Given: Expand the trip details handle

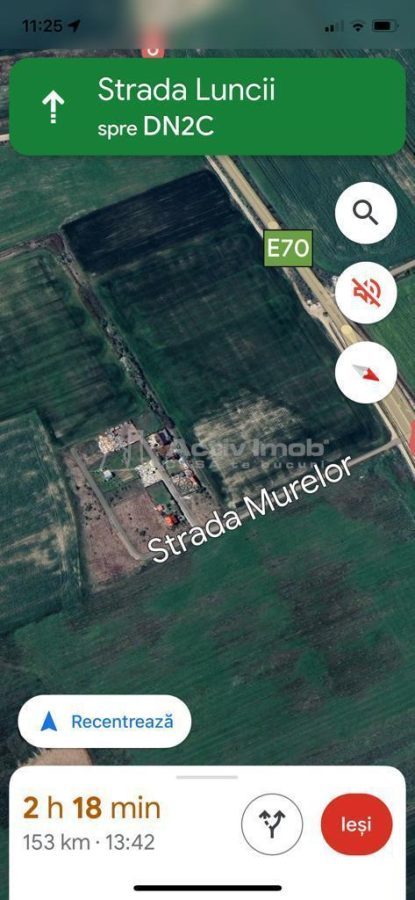Looking at the screenshot, I should click(207, 777).
